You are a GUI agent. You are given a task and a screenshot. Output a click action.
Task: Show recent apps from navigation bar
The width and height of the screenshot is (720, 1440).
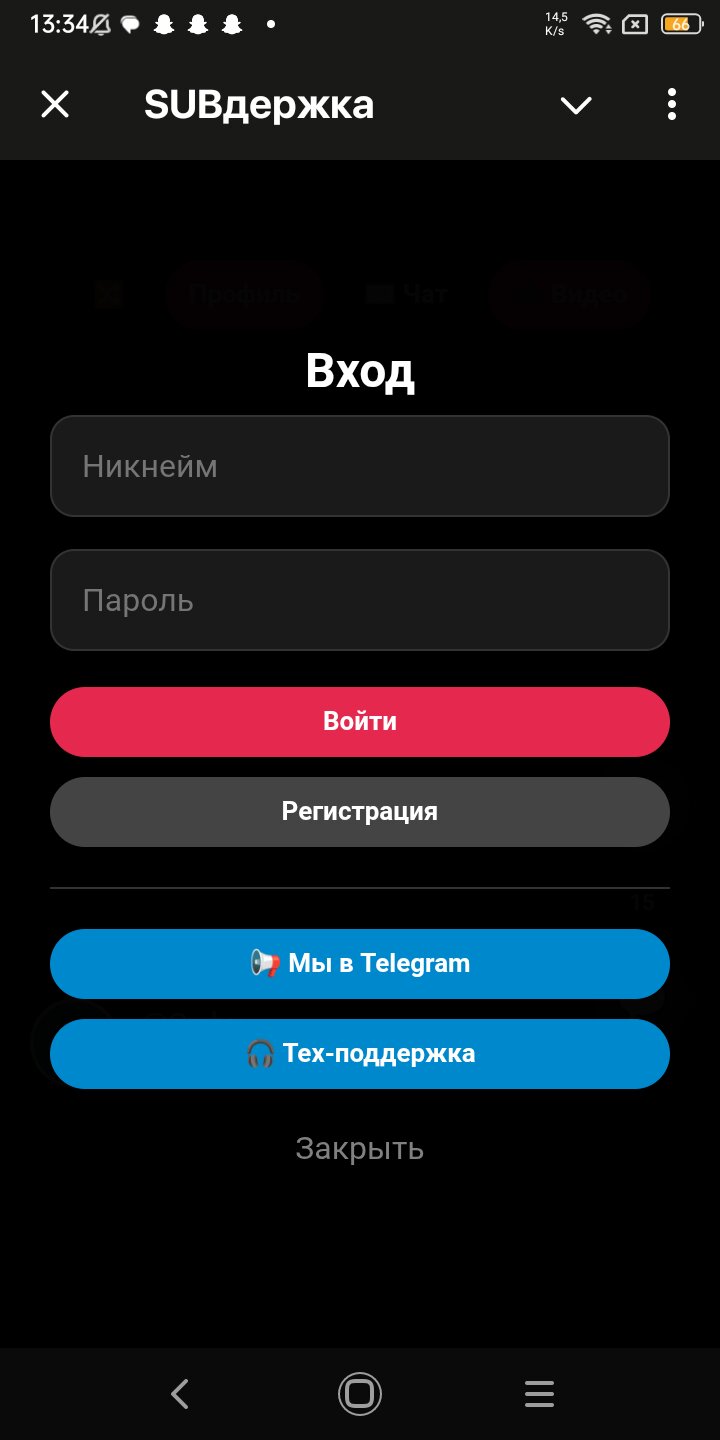(x=539, y=1393)
